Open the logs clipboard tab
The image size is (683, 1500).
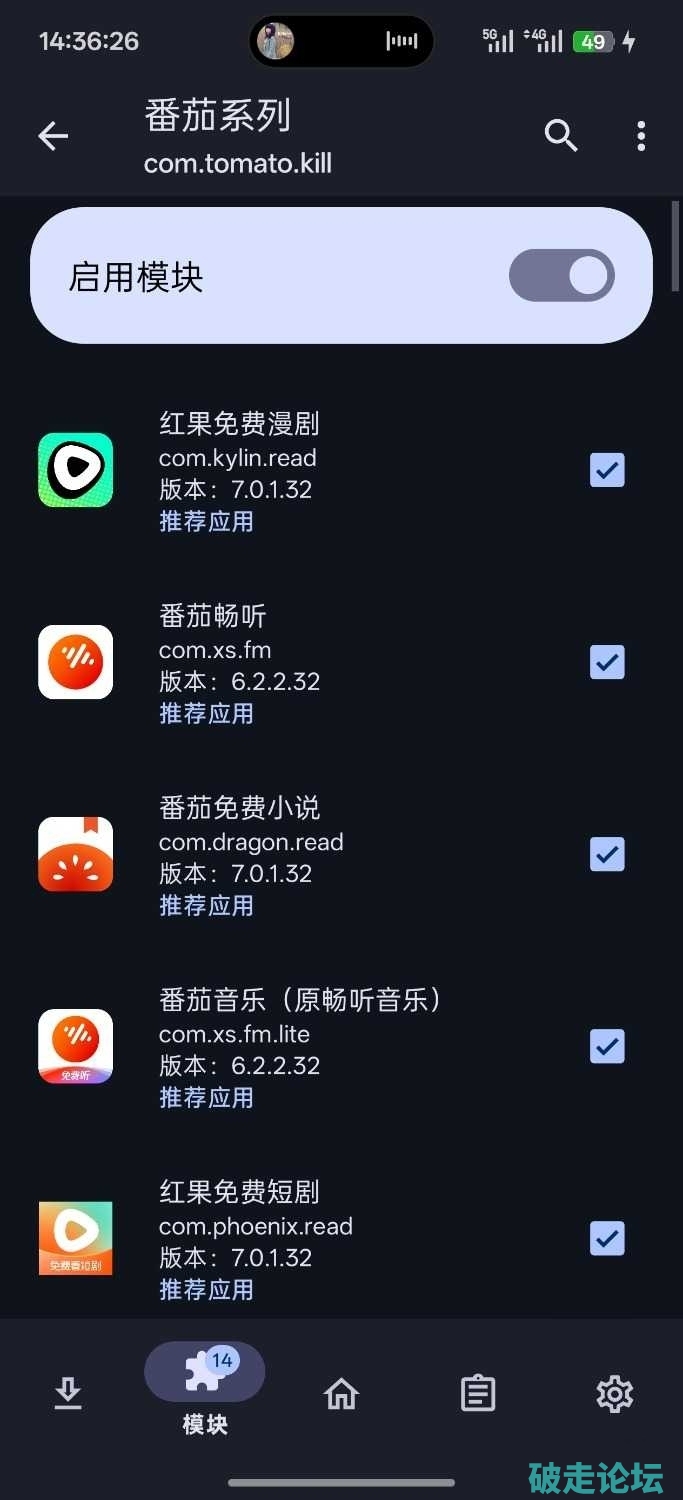(x=478, y=1393)
